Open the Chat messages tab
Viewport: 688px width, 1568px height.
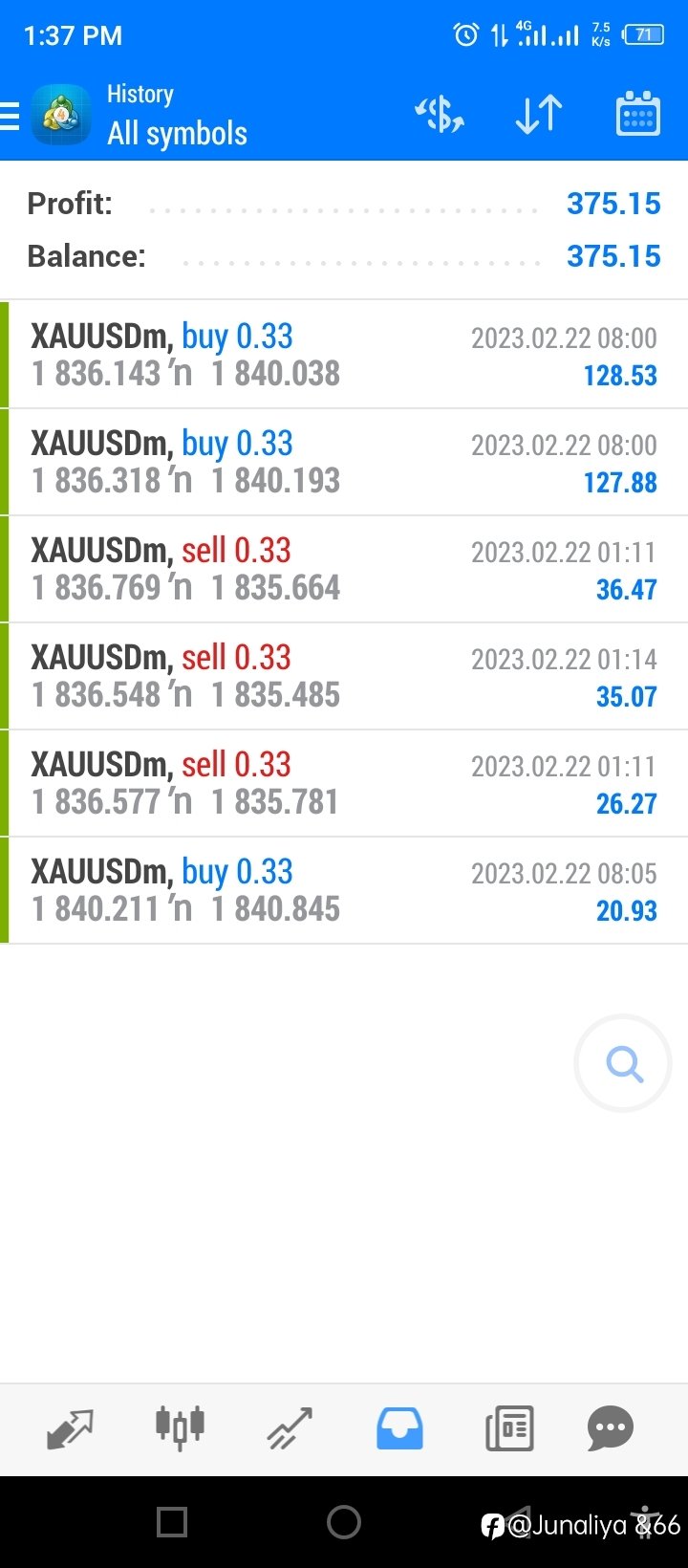[x=611, y=1429]
